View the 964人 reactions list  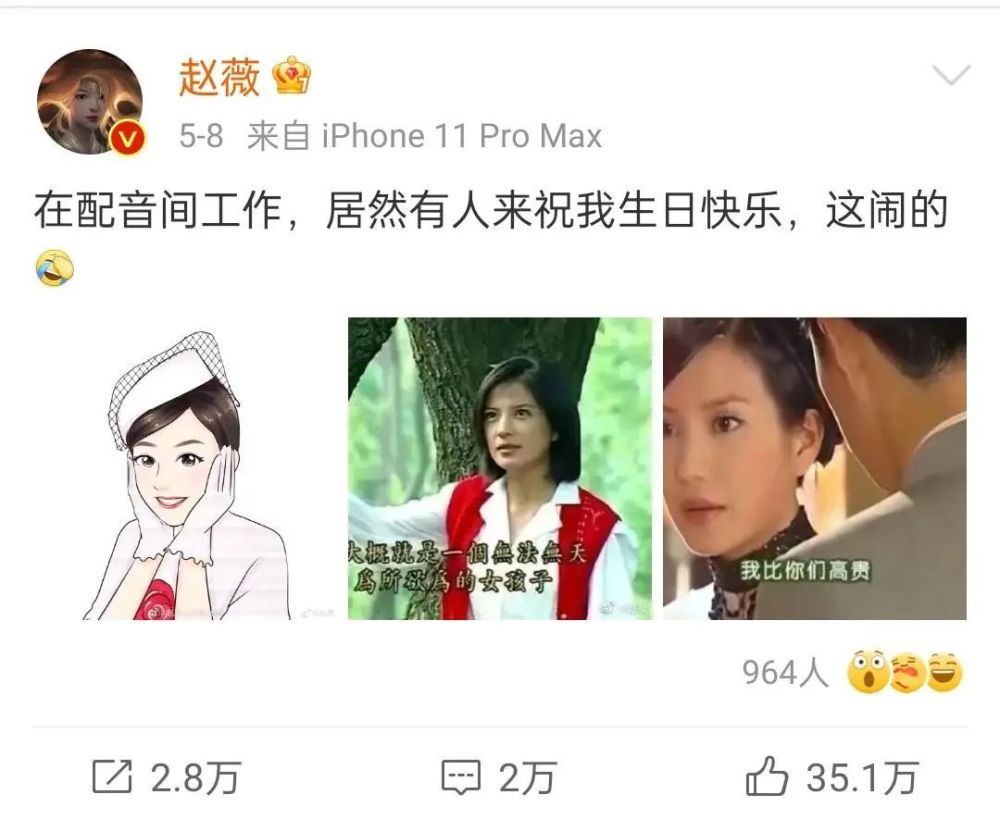[785, 673]
